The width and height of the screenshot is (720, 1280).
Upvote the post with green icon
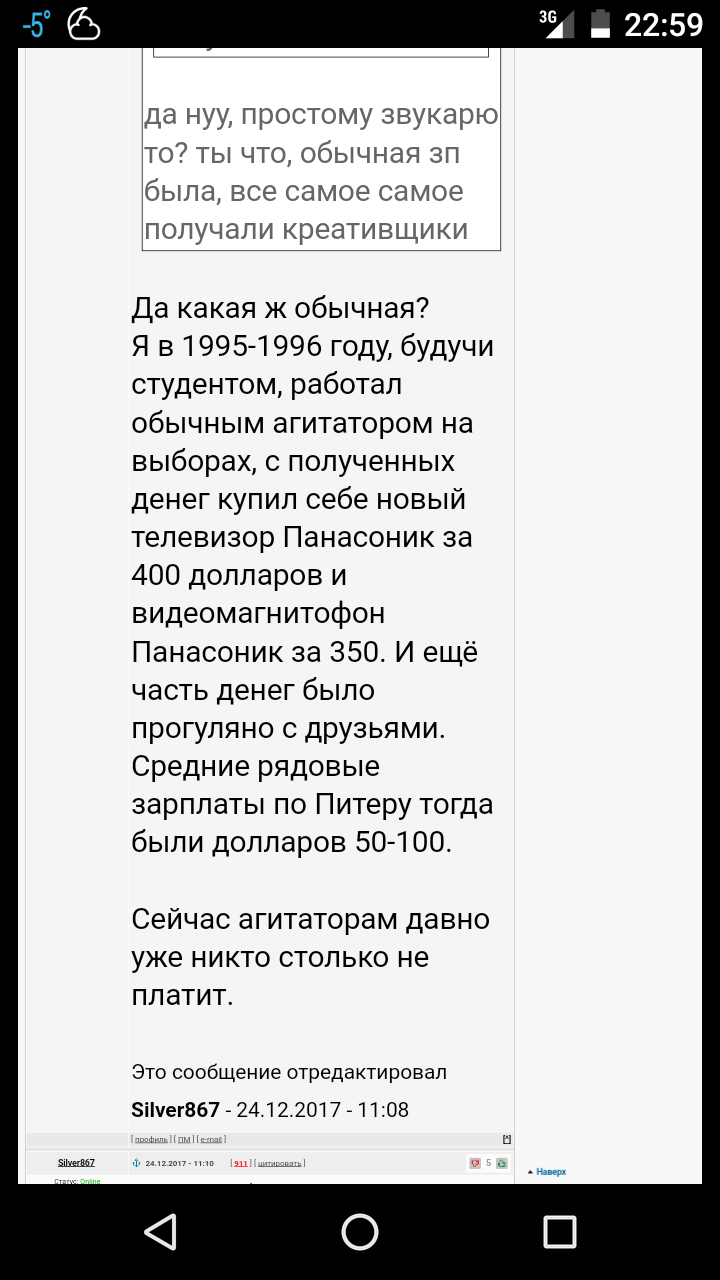tap(501, 1163)
